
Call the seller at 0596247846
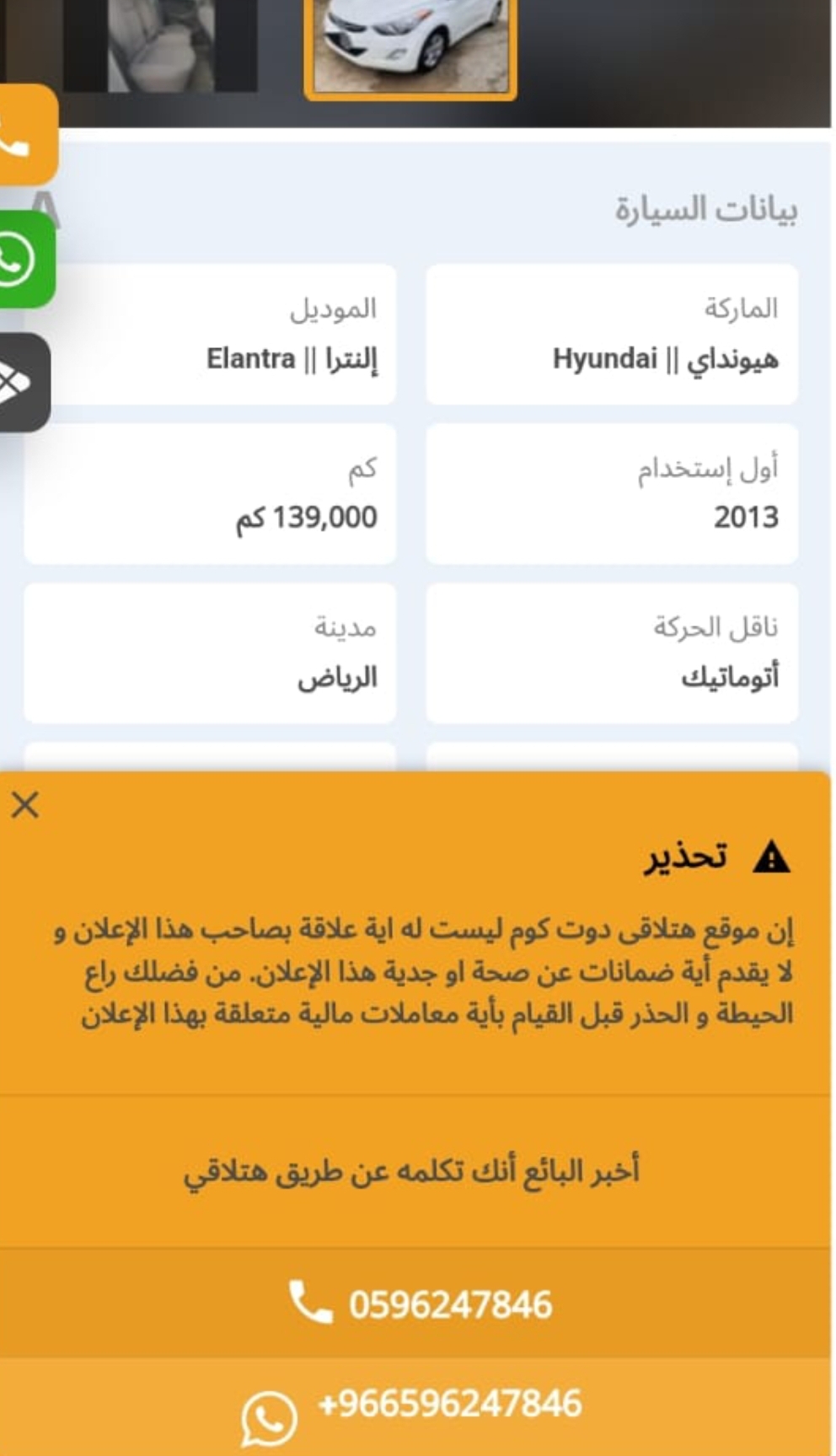coord(416,1303)
